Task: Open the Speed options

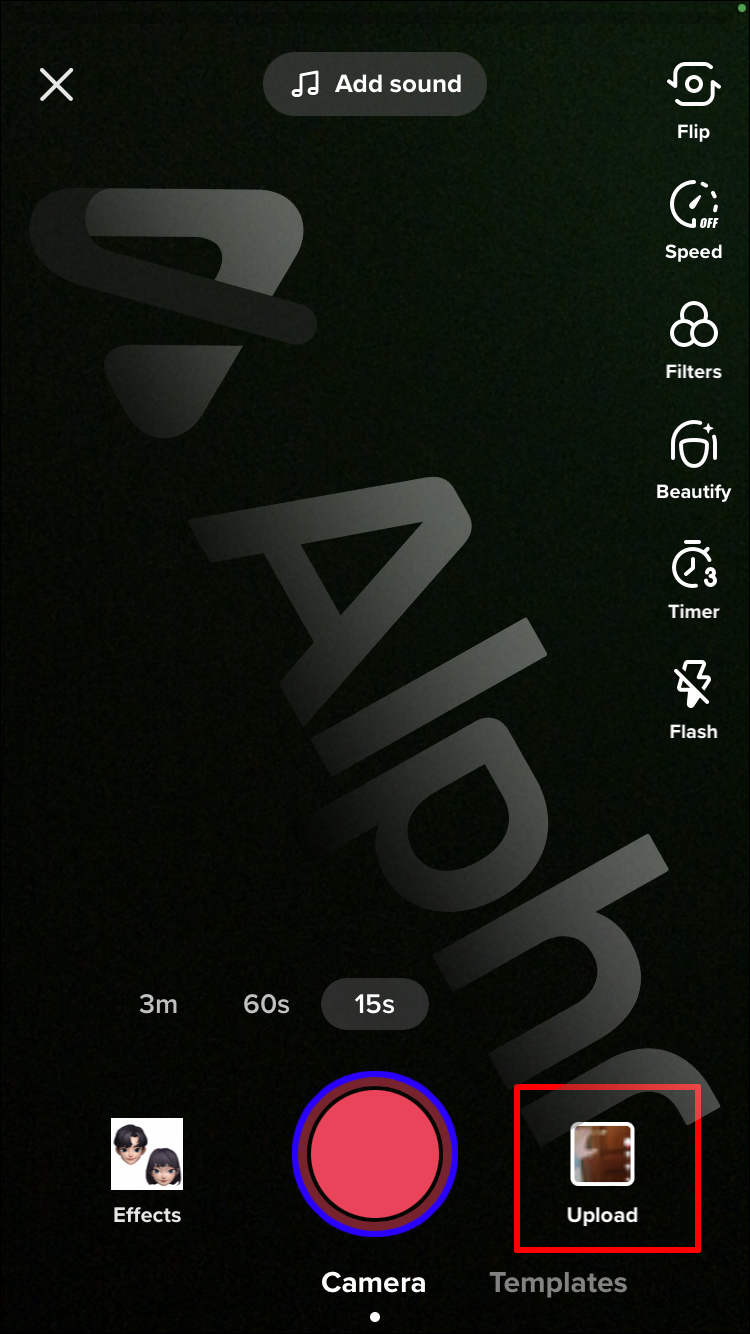Action: pyautogui.click(x=693, y=221)
